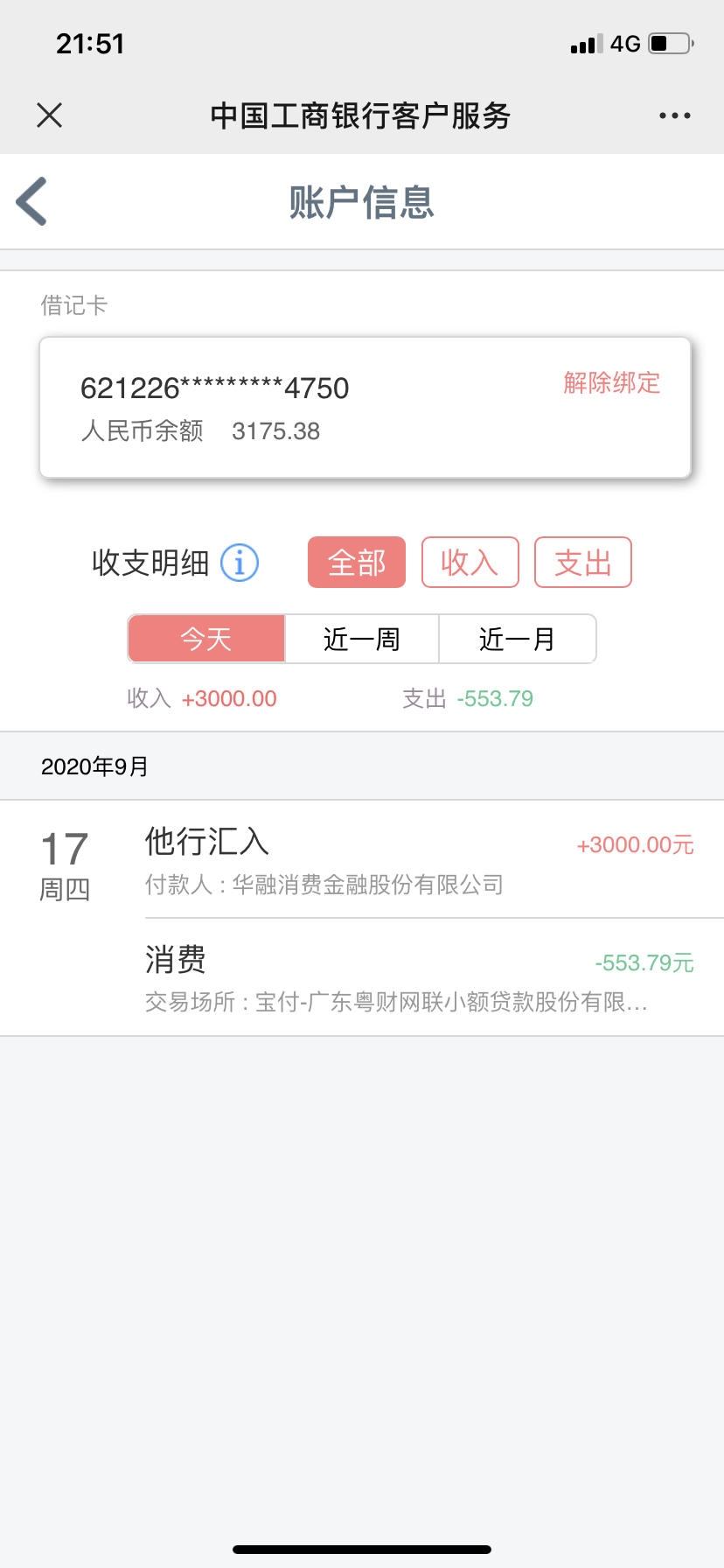Open the three-dot overflow menu
The image size is (724, 1568).
674,115
